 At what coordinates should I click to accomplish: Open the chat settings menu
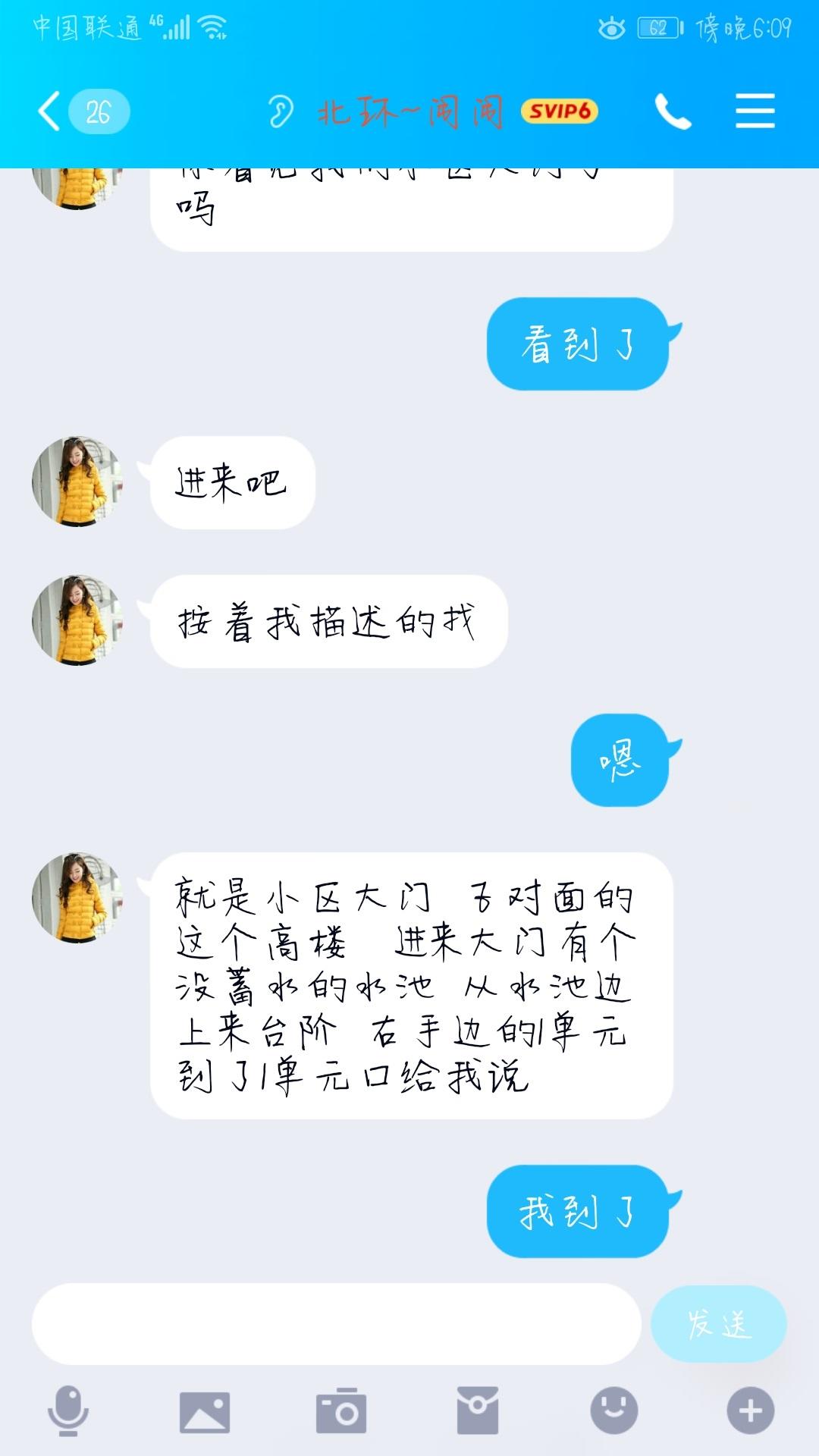[755, 112]
